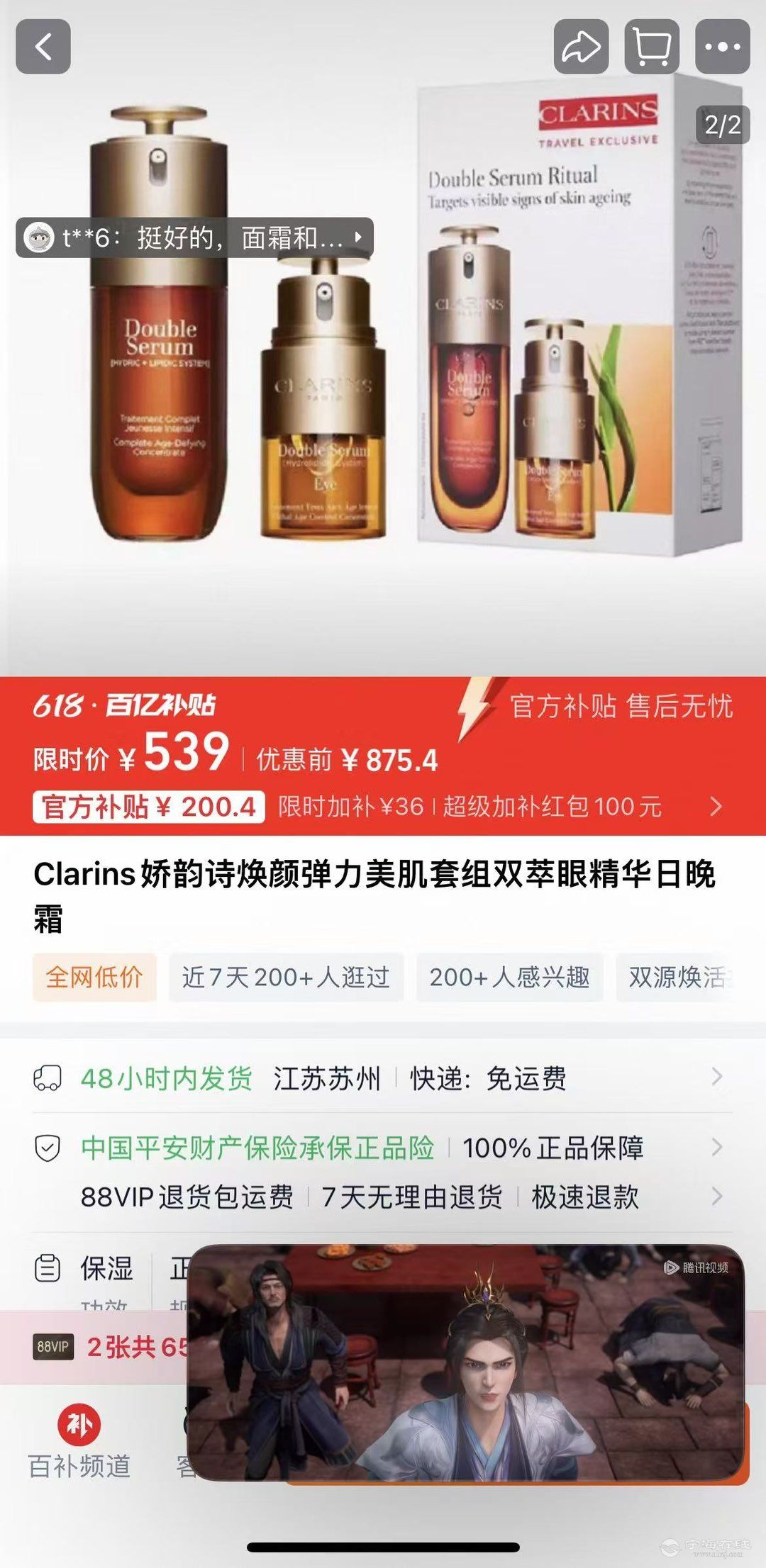Select the 全网低价 tag
The height and width of the screenshot is (1568, 766).
coord(94,978)
